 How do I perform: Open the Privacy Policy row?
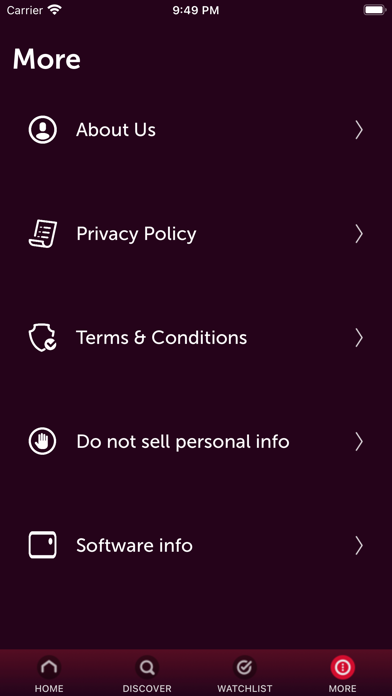(x=196, y=234)
